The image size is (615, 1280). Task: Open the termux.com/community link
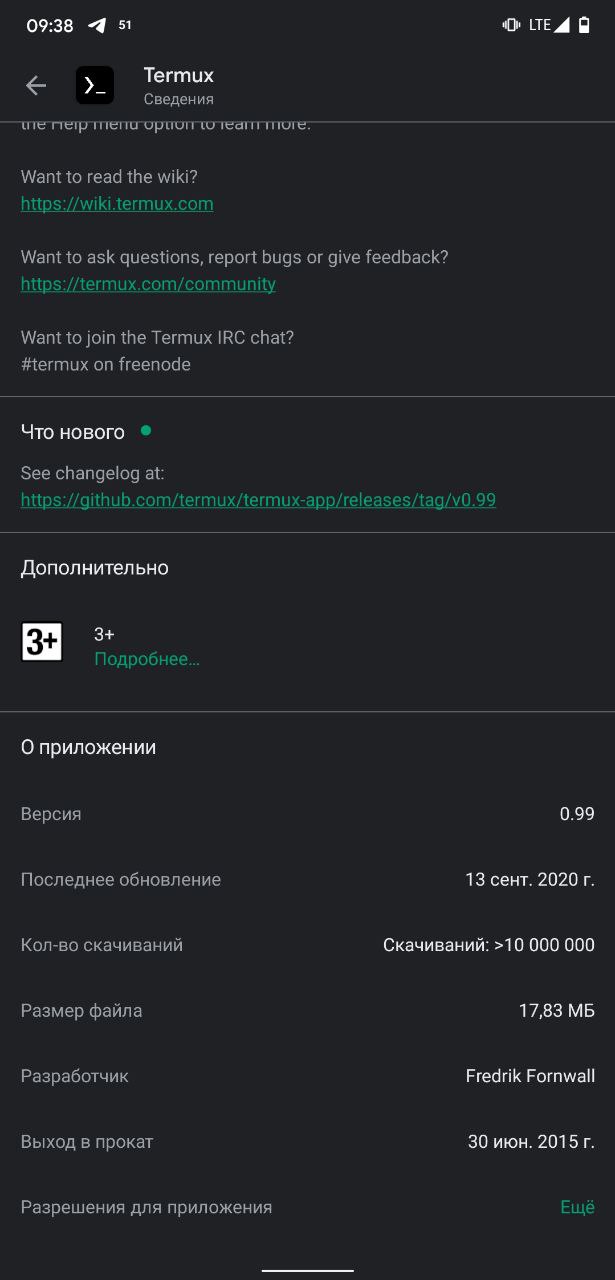click(x=148, y=284)
